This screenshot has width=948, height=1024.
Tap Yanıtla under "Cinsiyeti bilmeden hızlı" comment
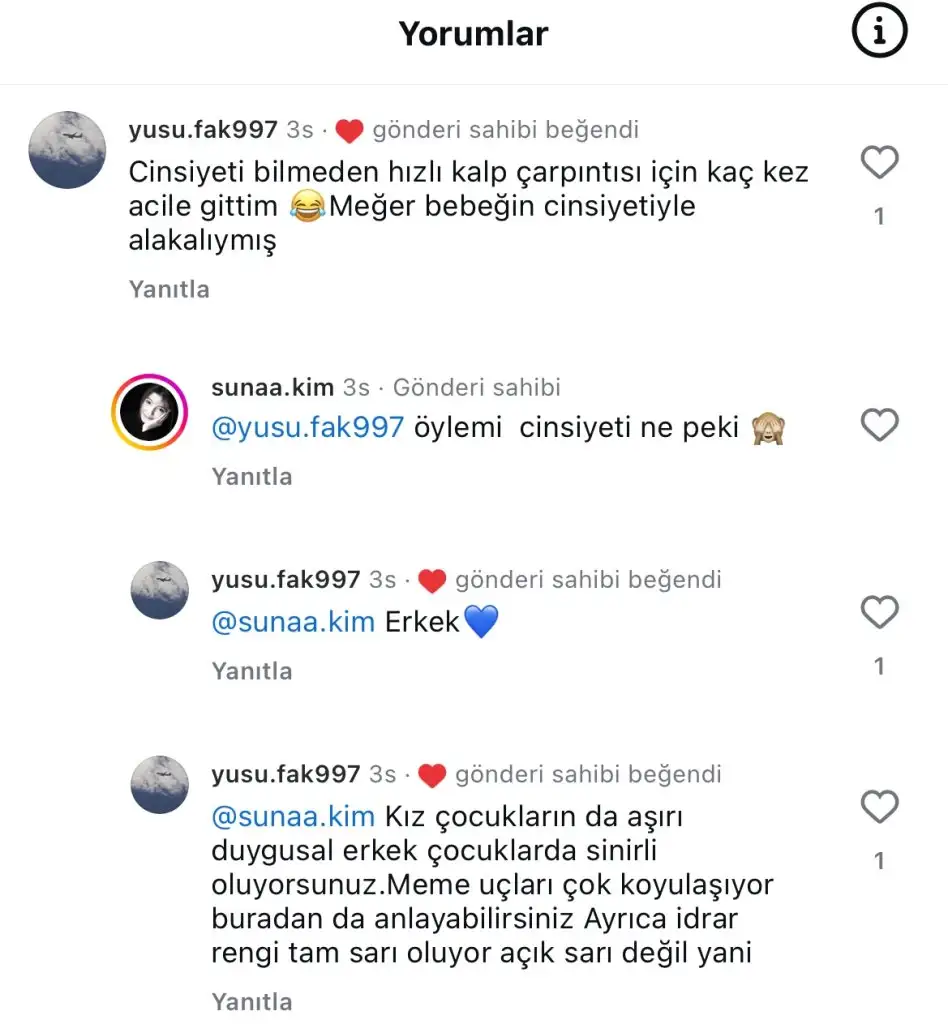pos(169,289)
